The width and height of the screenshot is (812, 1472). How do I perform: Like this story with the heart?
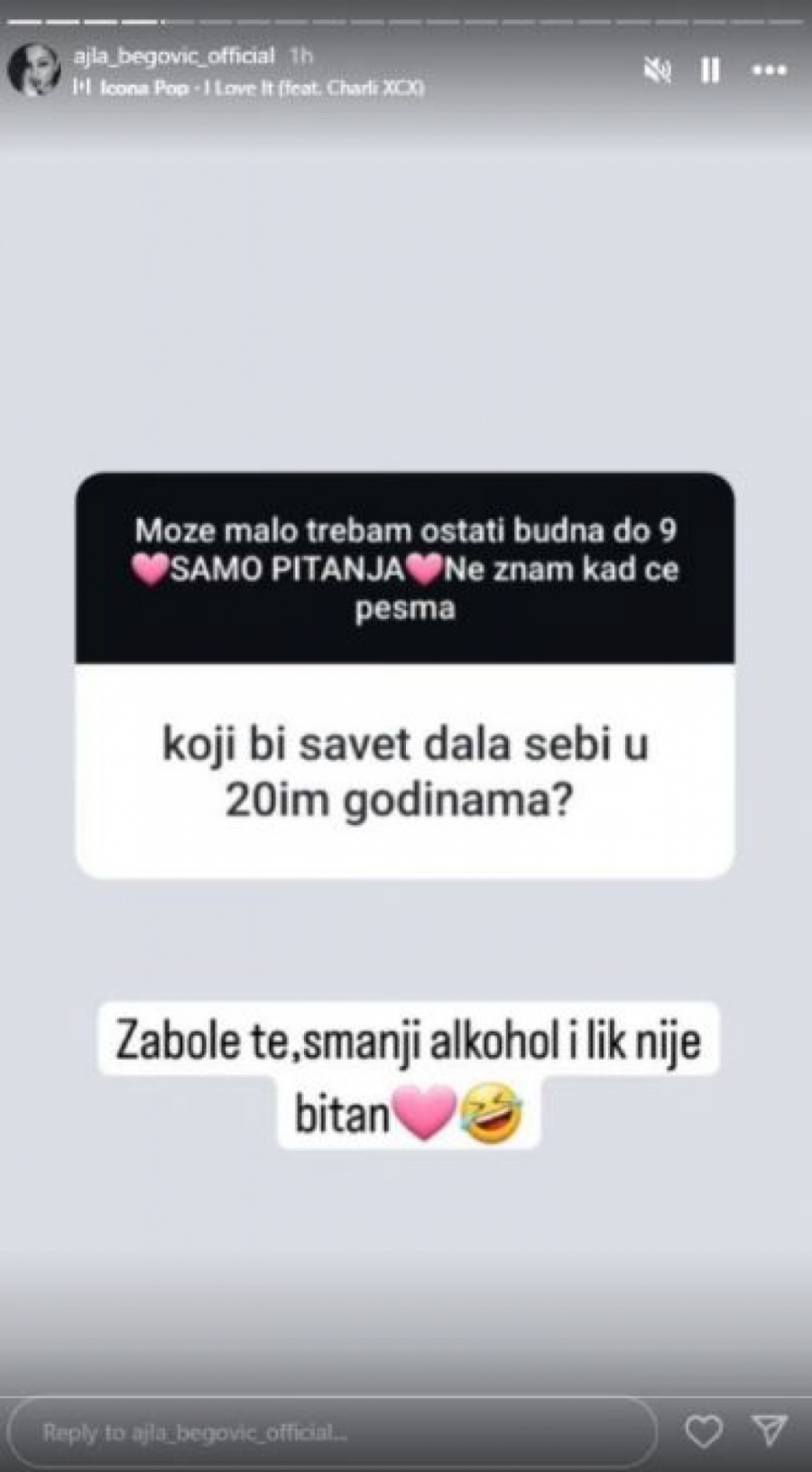(703, 1431)
